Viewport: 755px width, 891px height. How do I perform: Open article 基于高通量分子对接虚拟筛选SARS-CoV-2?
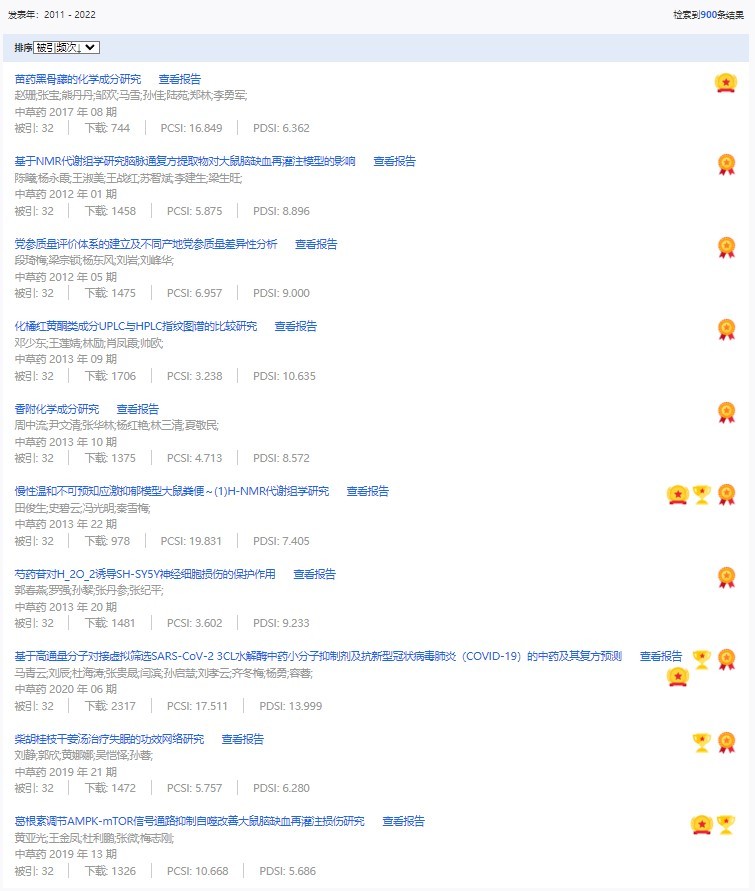tap(318, 656)
